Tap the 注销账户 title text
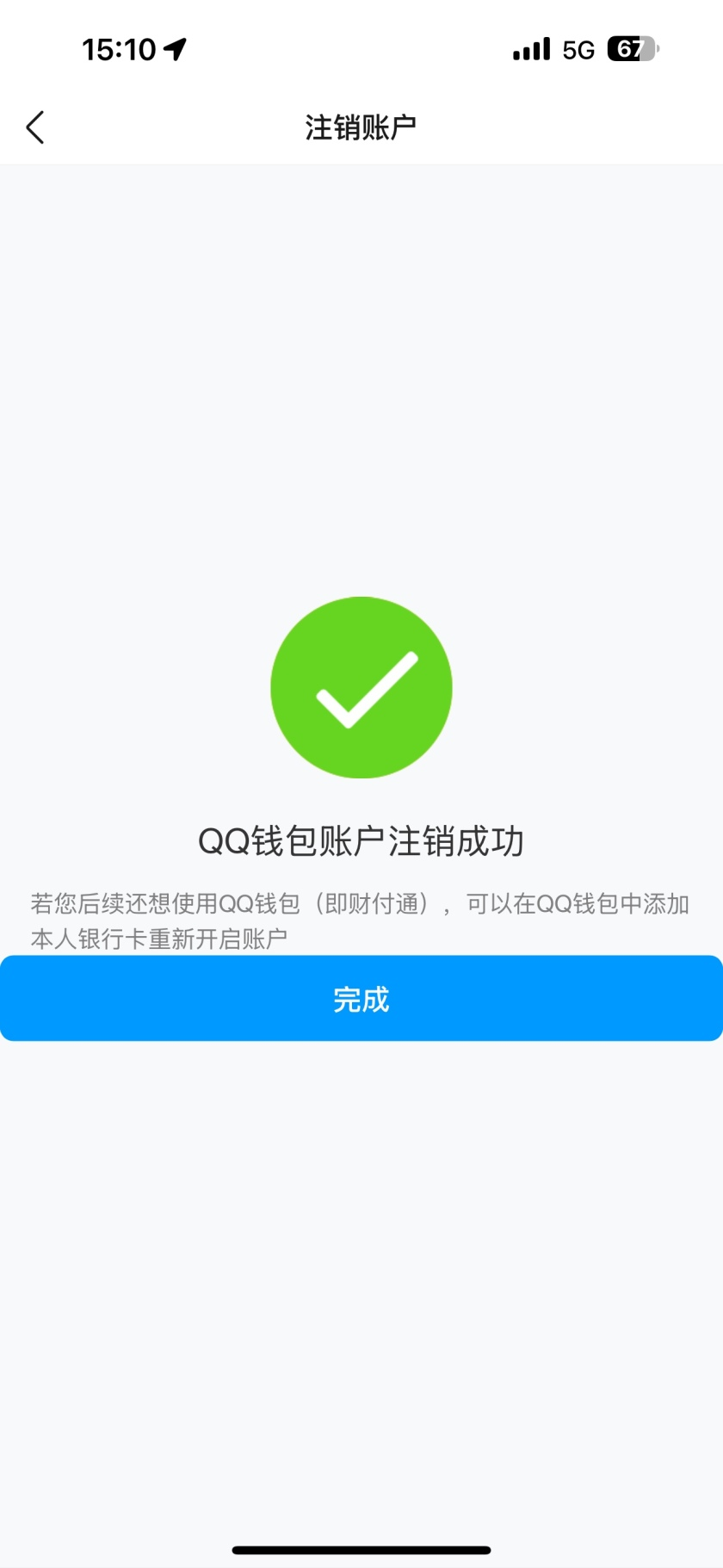723x1568 pixels. click(361, 125)
